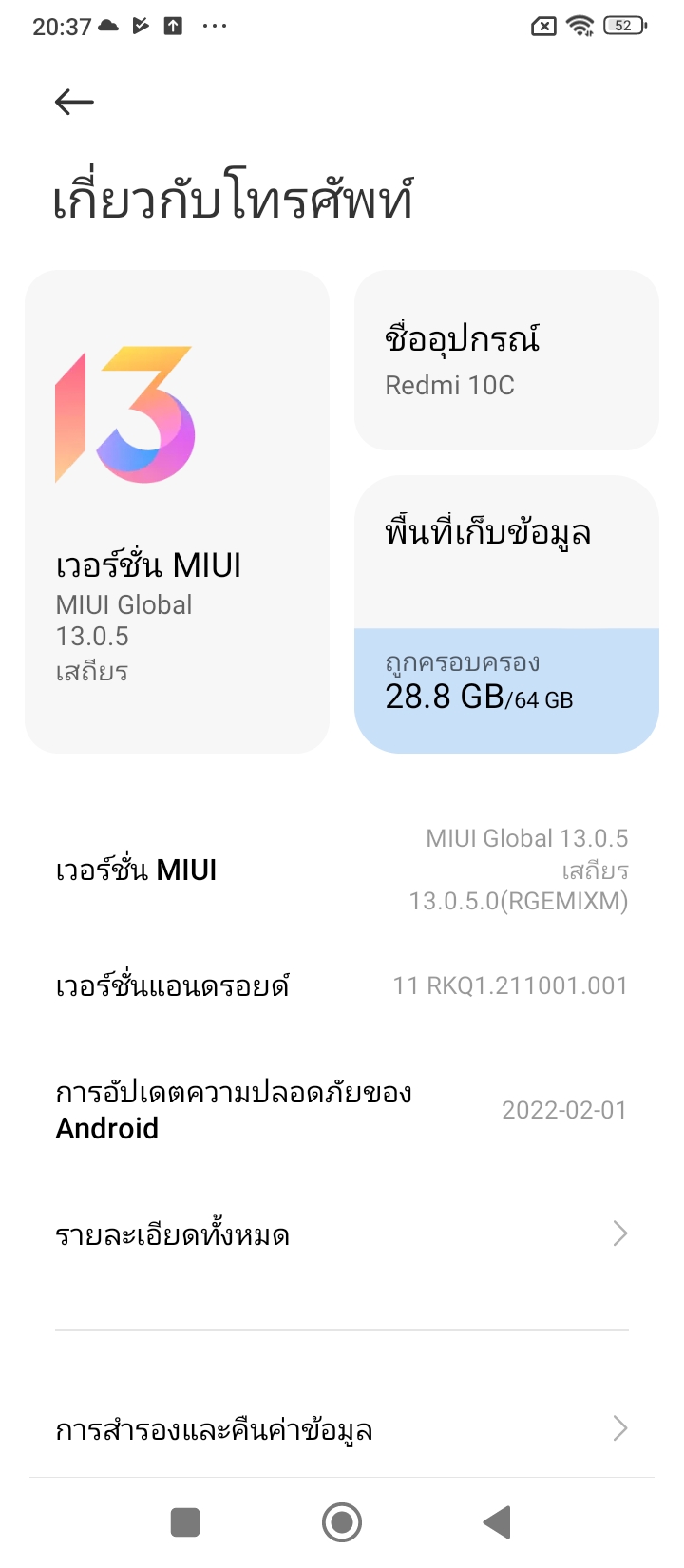Open the storage card showing 28.8 GB
This screenshot has height=1568, width=684.
[506, 614]
